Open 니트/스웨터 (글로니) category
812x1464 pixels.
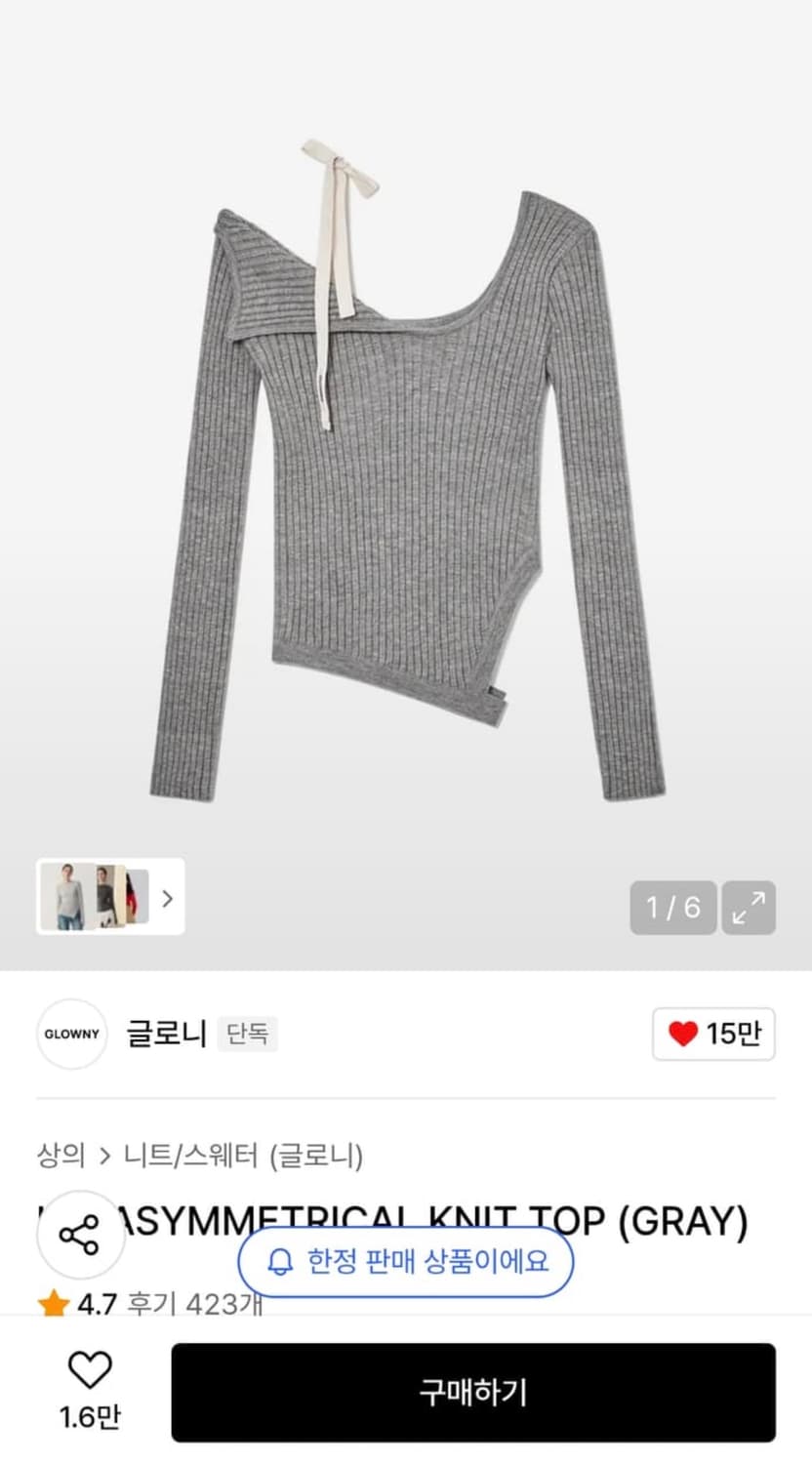pyautogui.click(x=244, y=1155)
